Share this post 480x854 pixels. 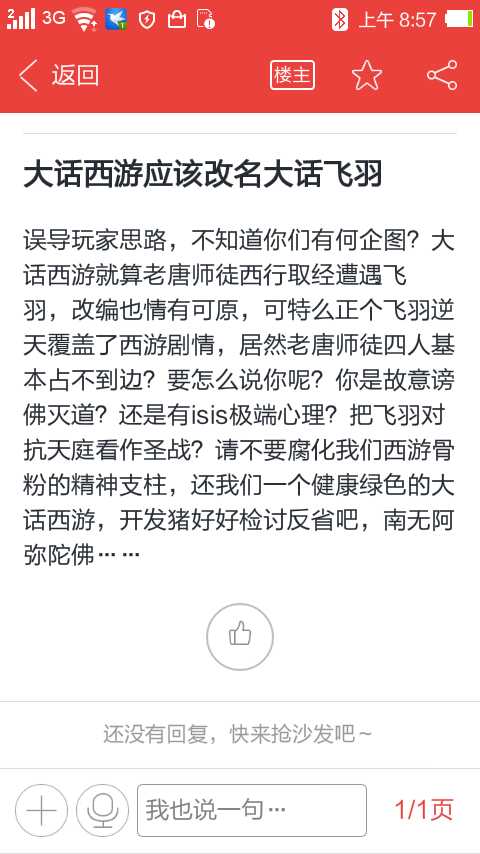[442, 75]
